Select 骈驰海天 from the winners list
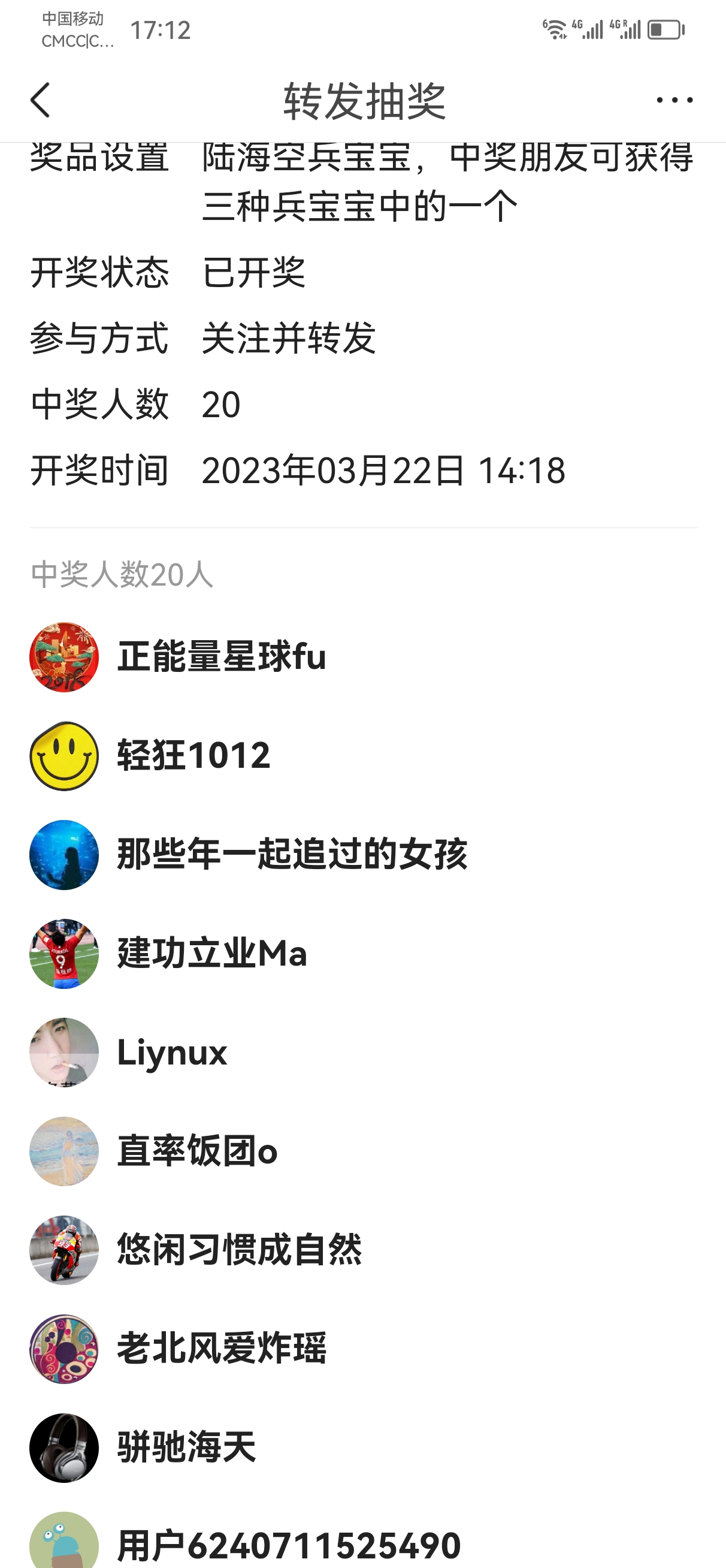The width and height of the screenshot is (726, 1568). pos(186,1448)
